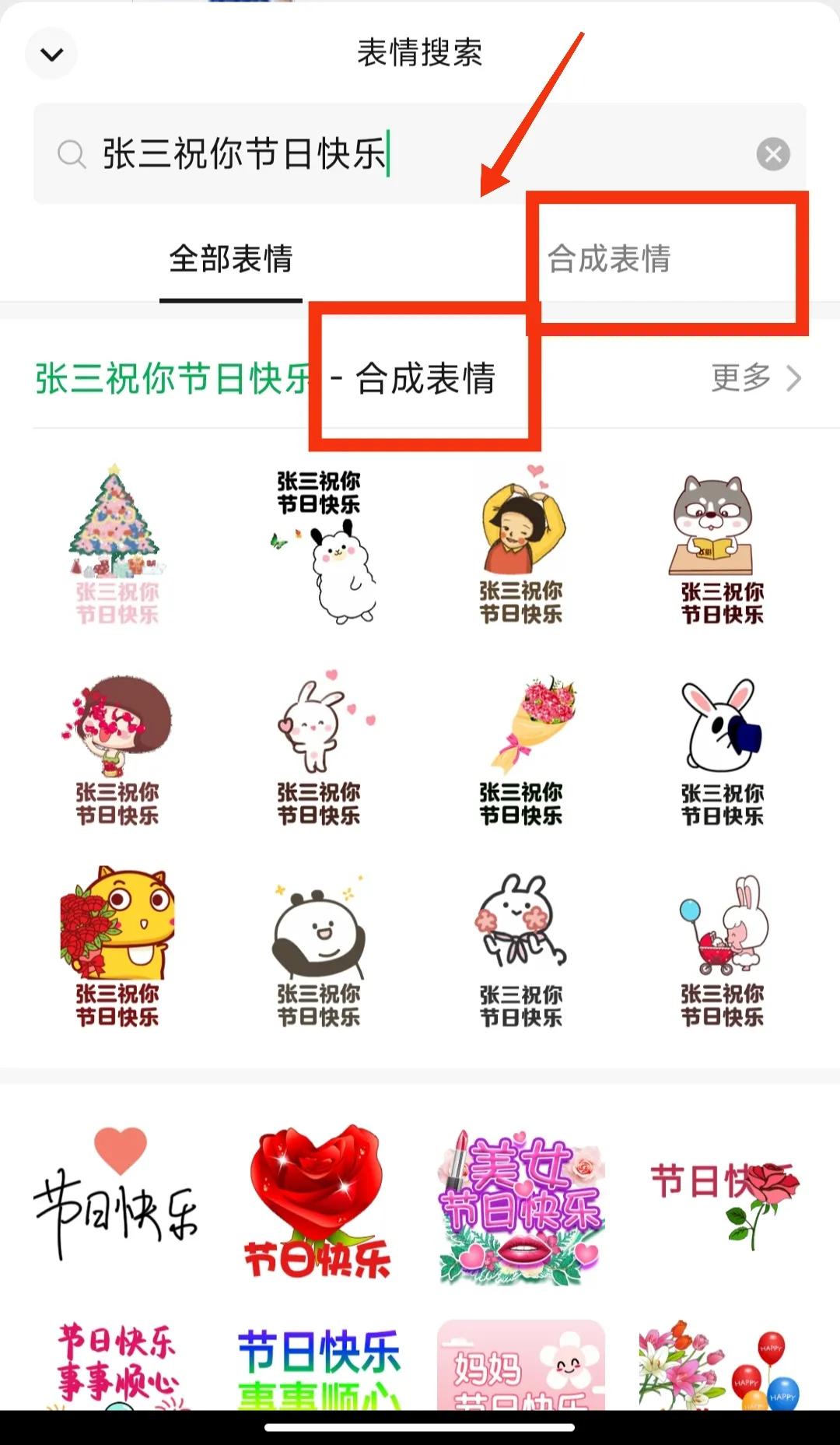
Task: Select the Christmas tree sticker
Action: (x=118, y=545)
